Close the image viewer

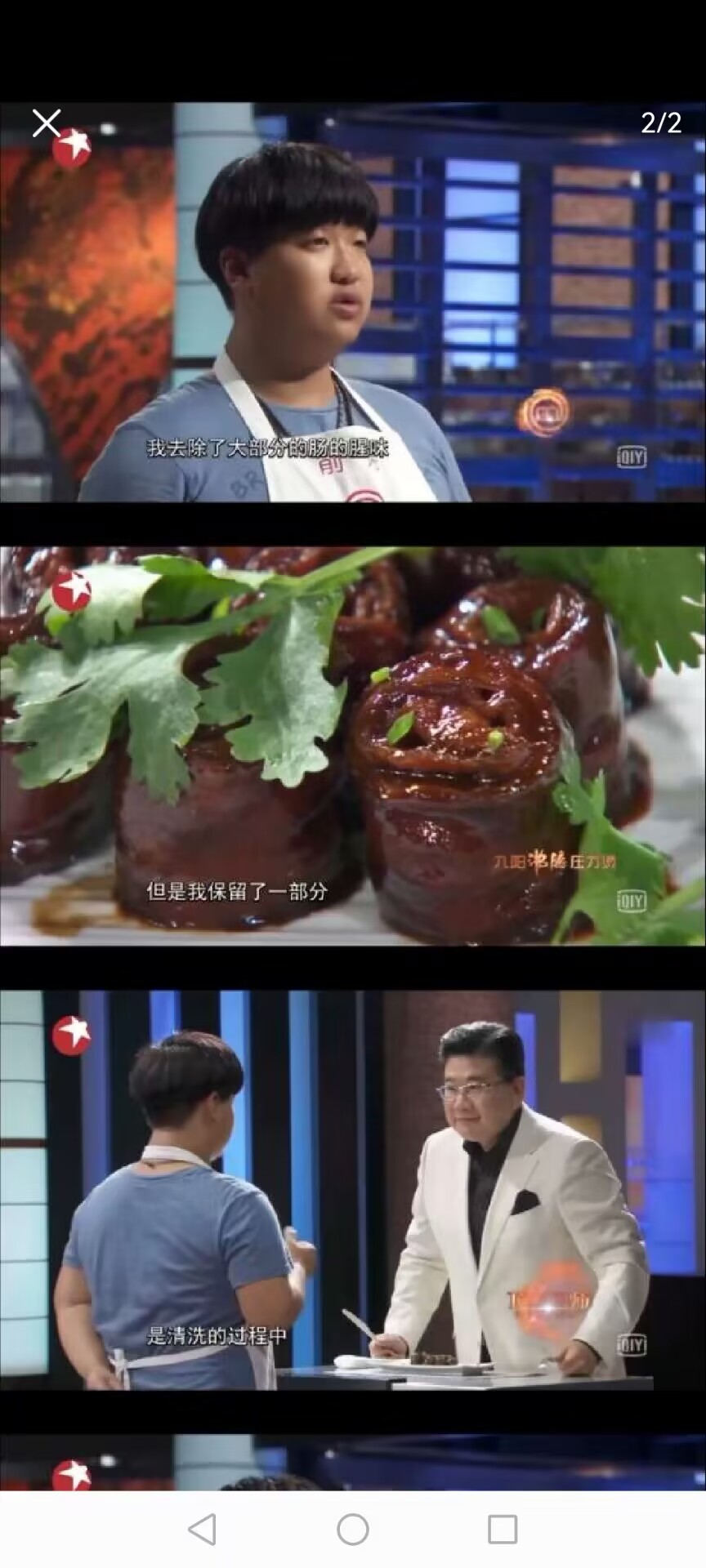point(47,123)
